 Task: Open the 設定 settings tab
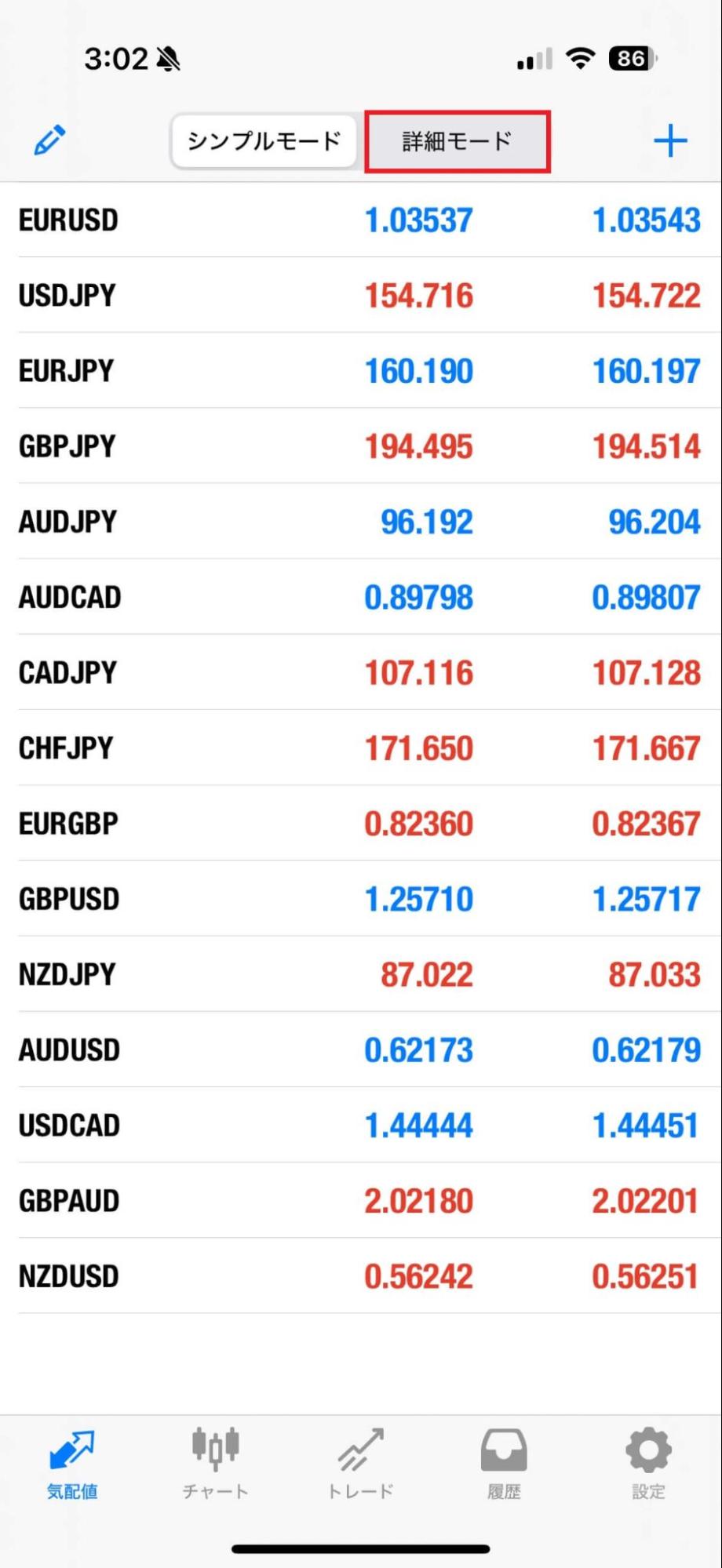(x=648, y=1464)
